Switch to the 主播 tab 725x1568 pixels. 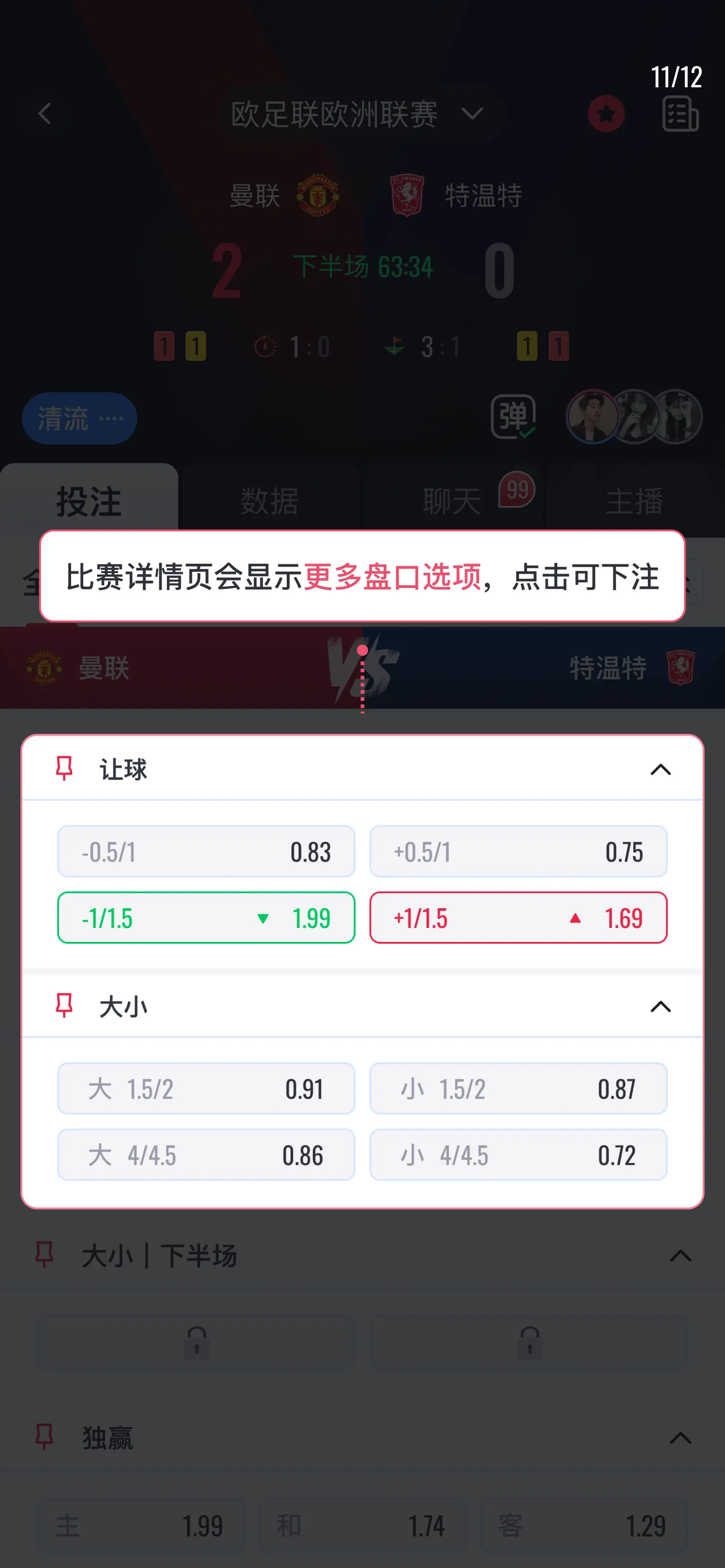pos(634,501)
